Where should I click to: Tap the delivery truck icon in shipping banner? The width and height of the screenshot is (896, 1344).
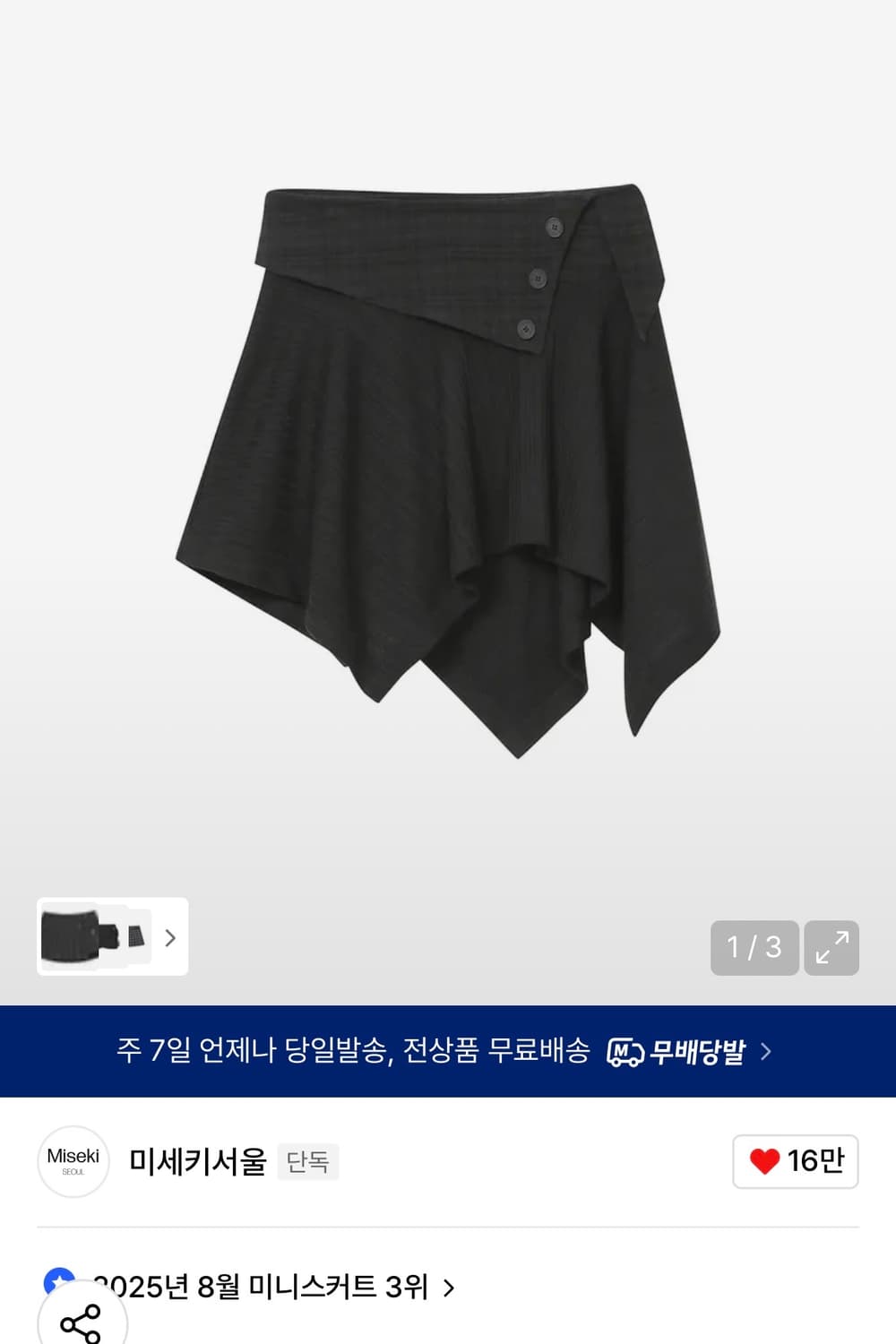pos(626,1052)
